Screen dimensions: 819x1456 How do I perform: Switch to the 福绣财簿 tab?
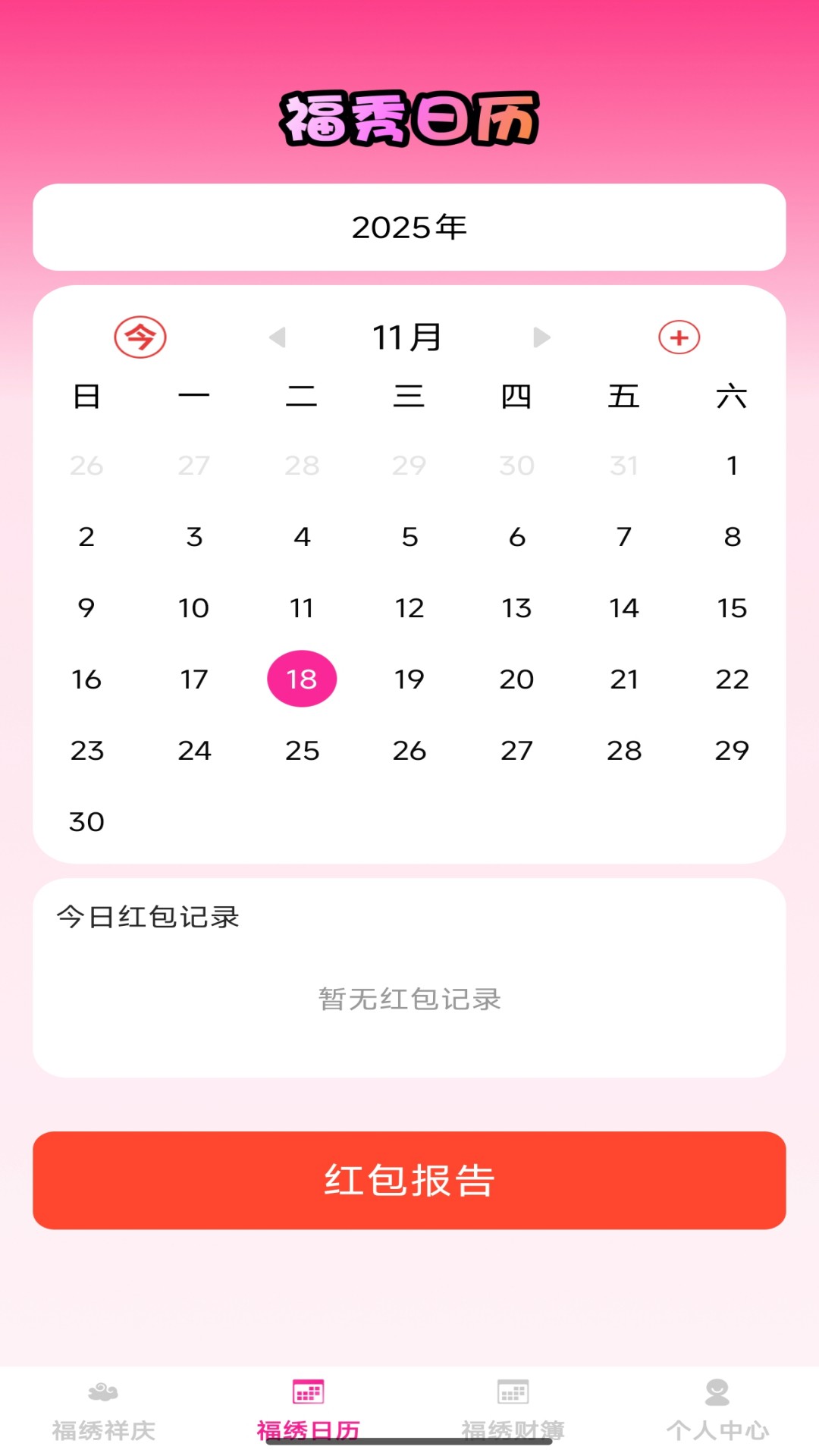[x=513, y=1410]
